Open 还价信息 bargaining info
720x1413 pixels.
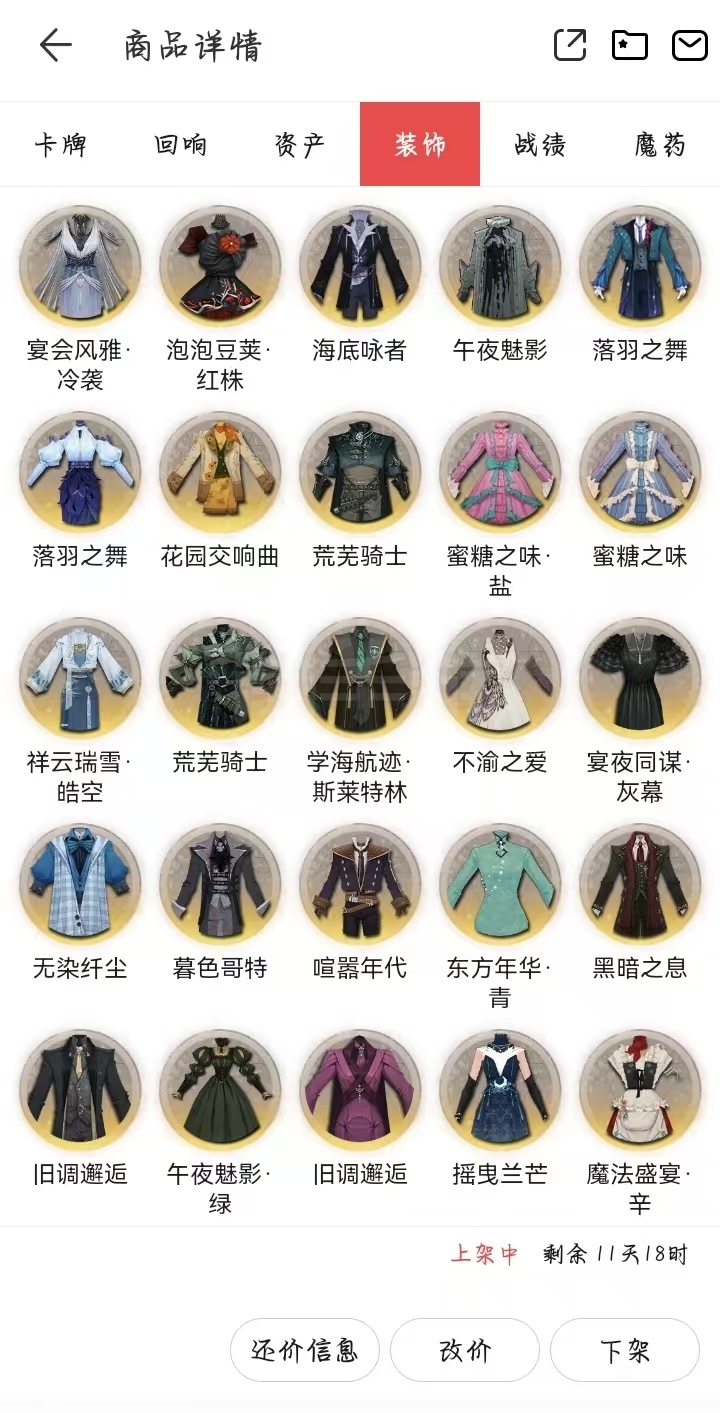click(305, 1351)
